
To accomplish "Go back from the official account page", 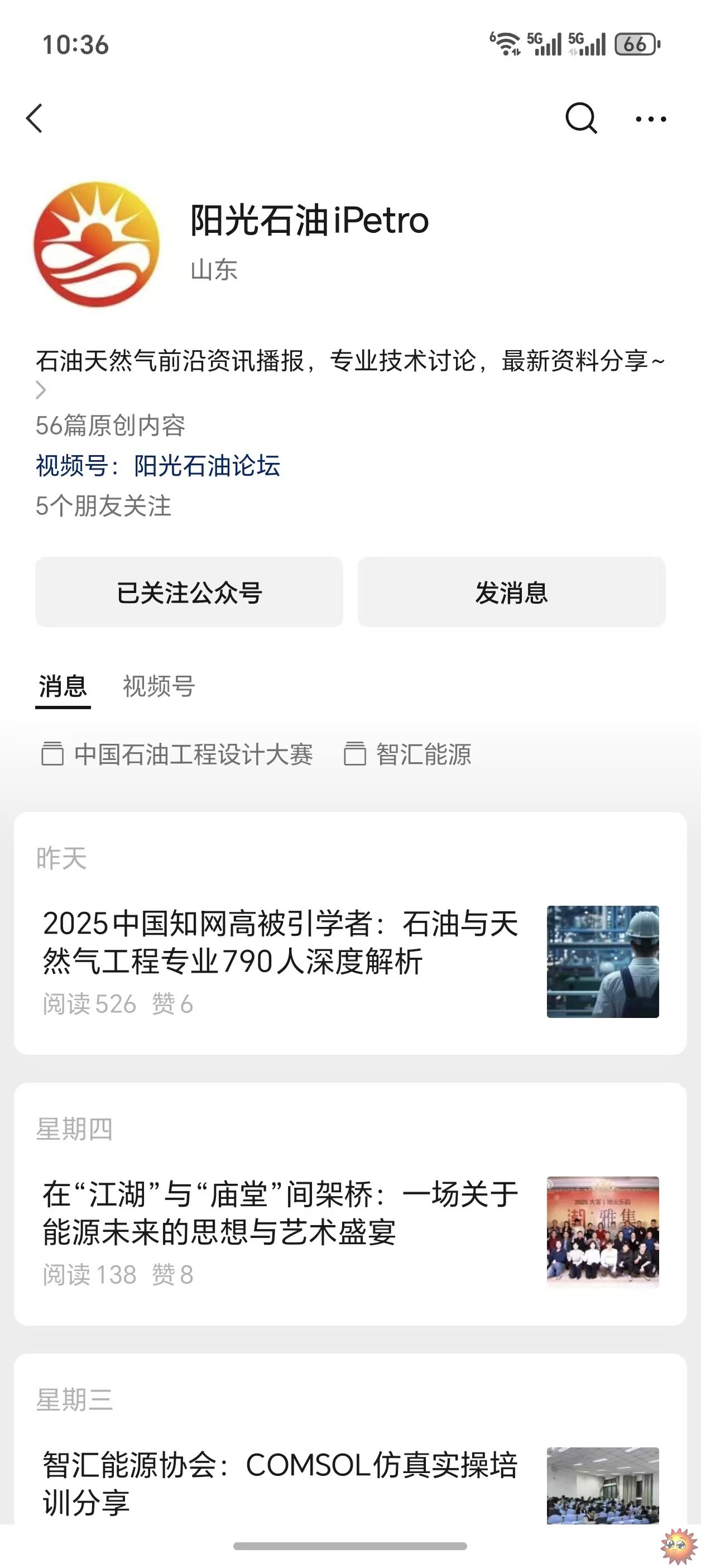I will (35, 118).
